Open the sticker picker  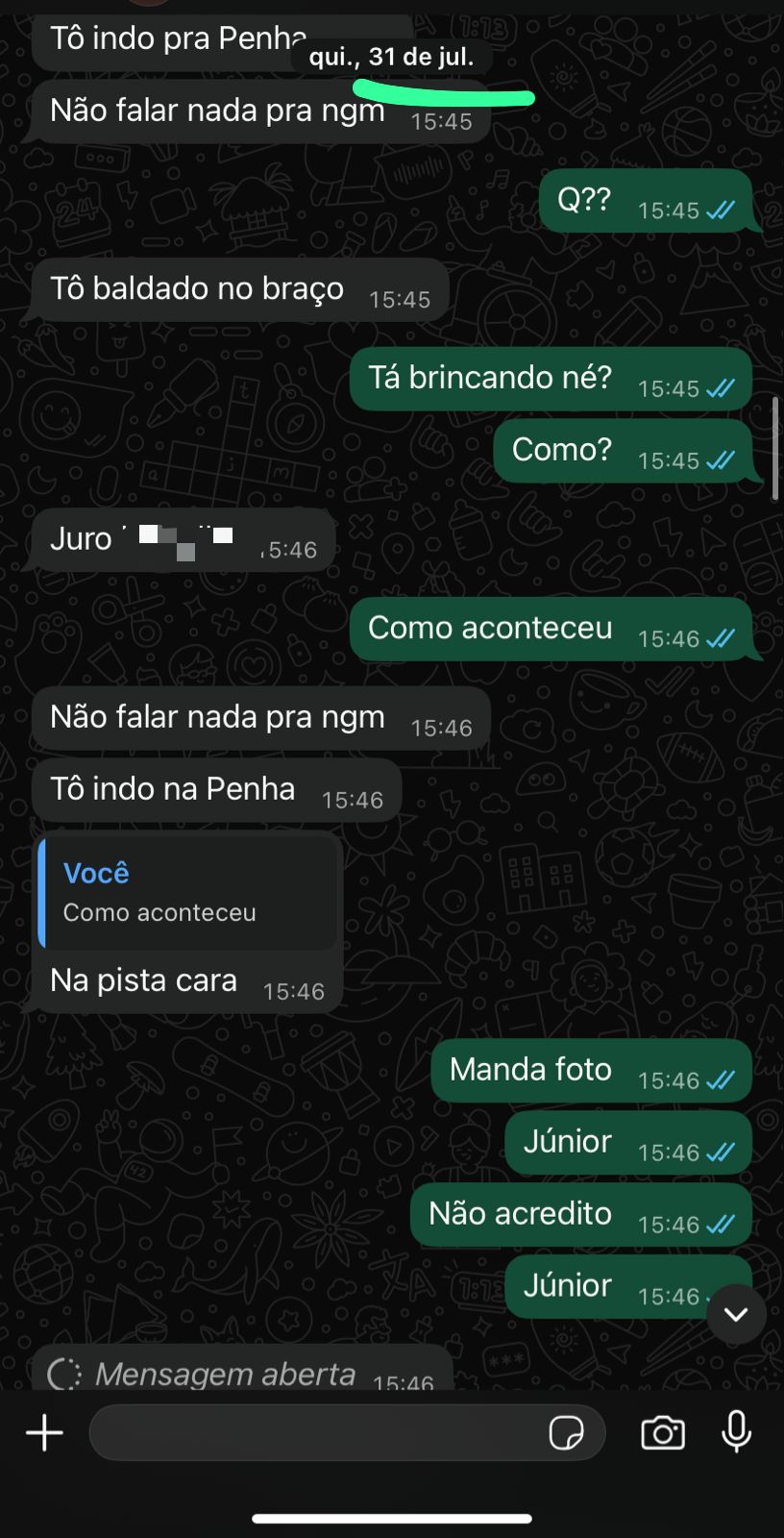pos(566,1432)
